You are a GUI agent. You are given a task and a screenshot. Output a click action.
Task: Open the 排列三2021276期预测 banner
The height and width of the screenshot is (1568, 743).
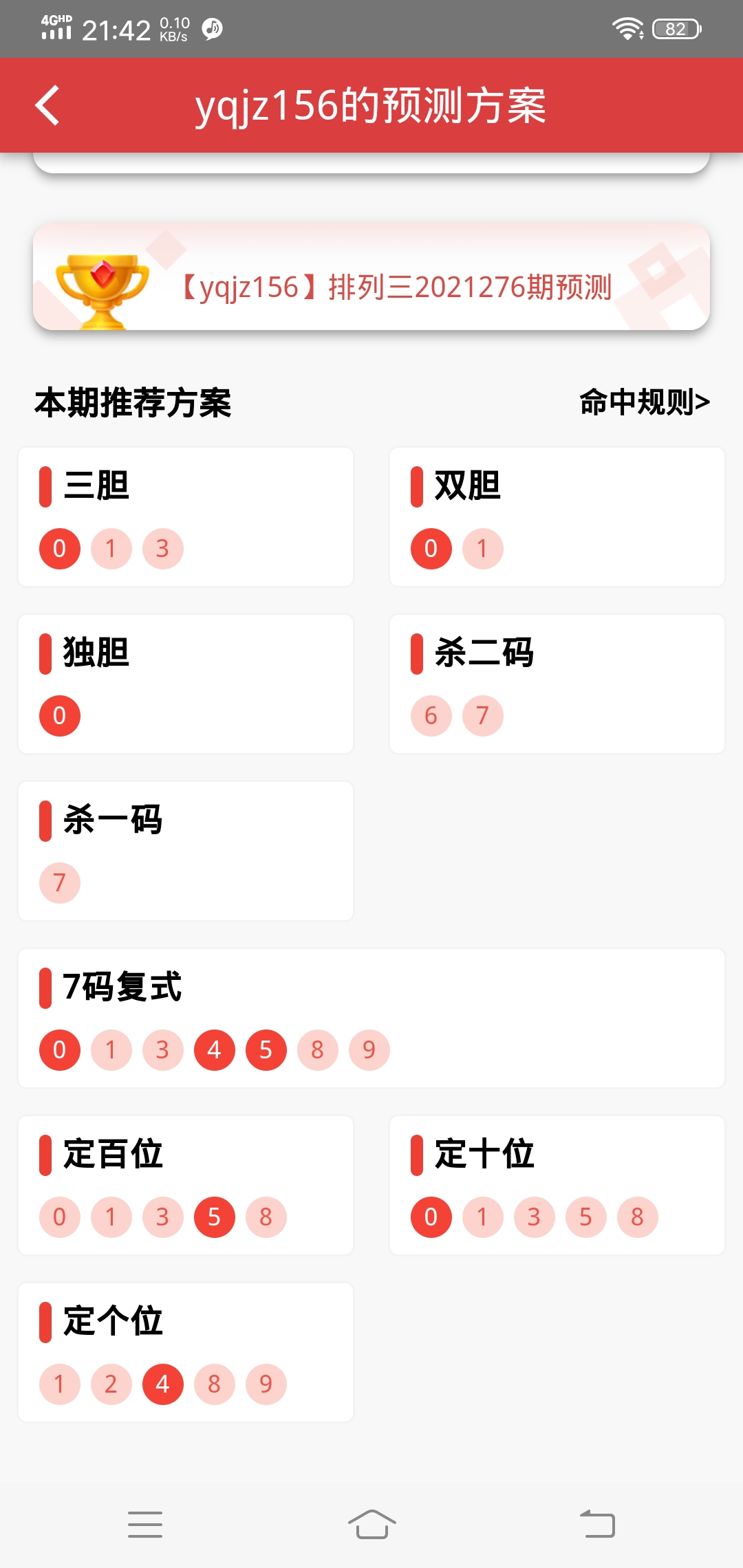click(x=371, y=277)
